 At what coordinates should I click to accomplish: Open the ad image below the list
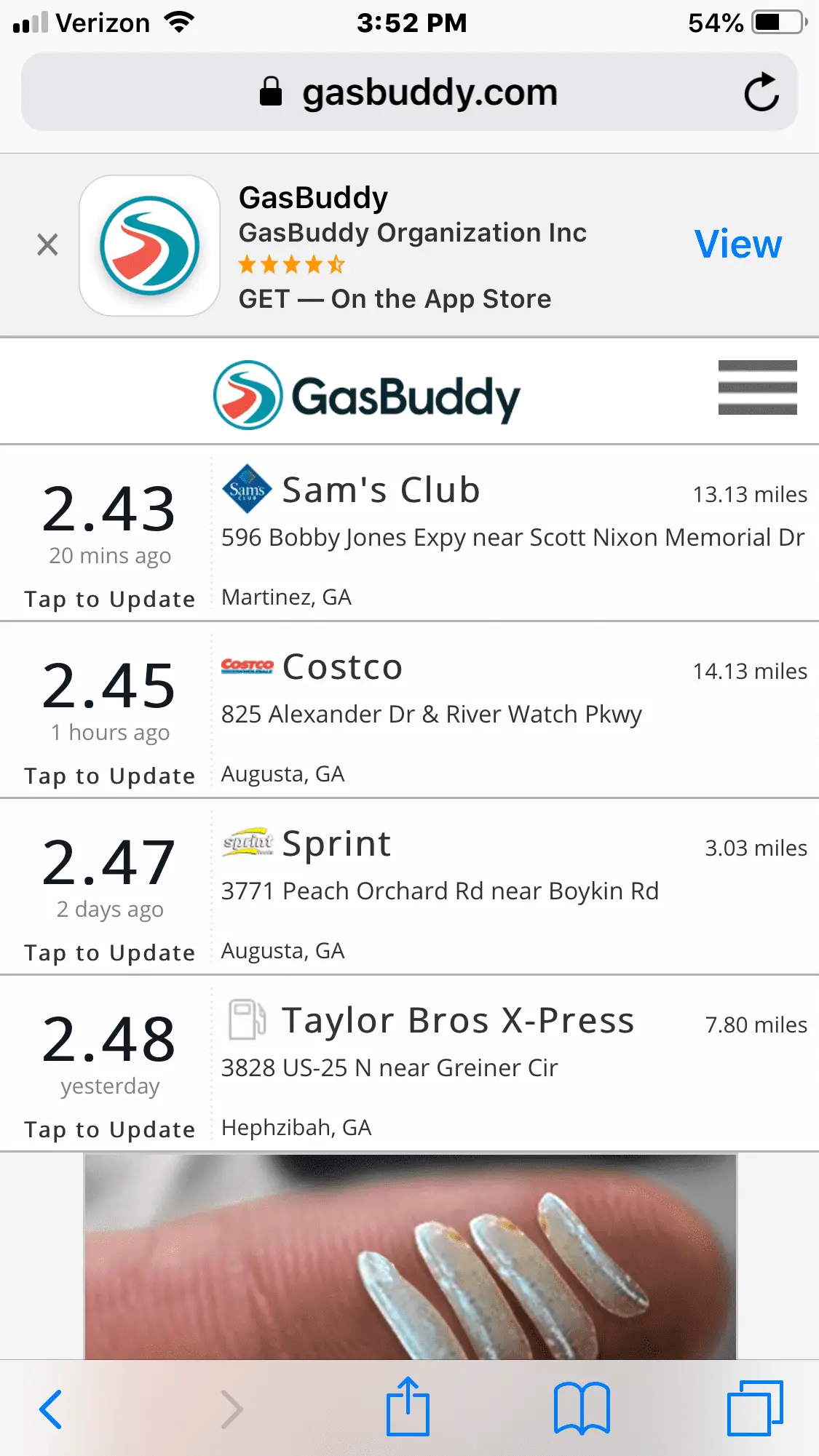point(410,1256)
